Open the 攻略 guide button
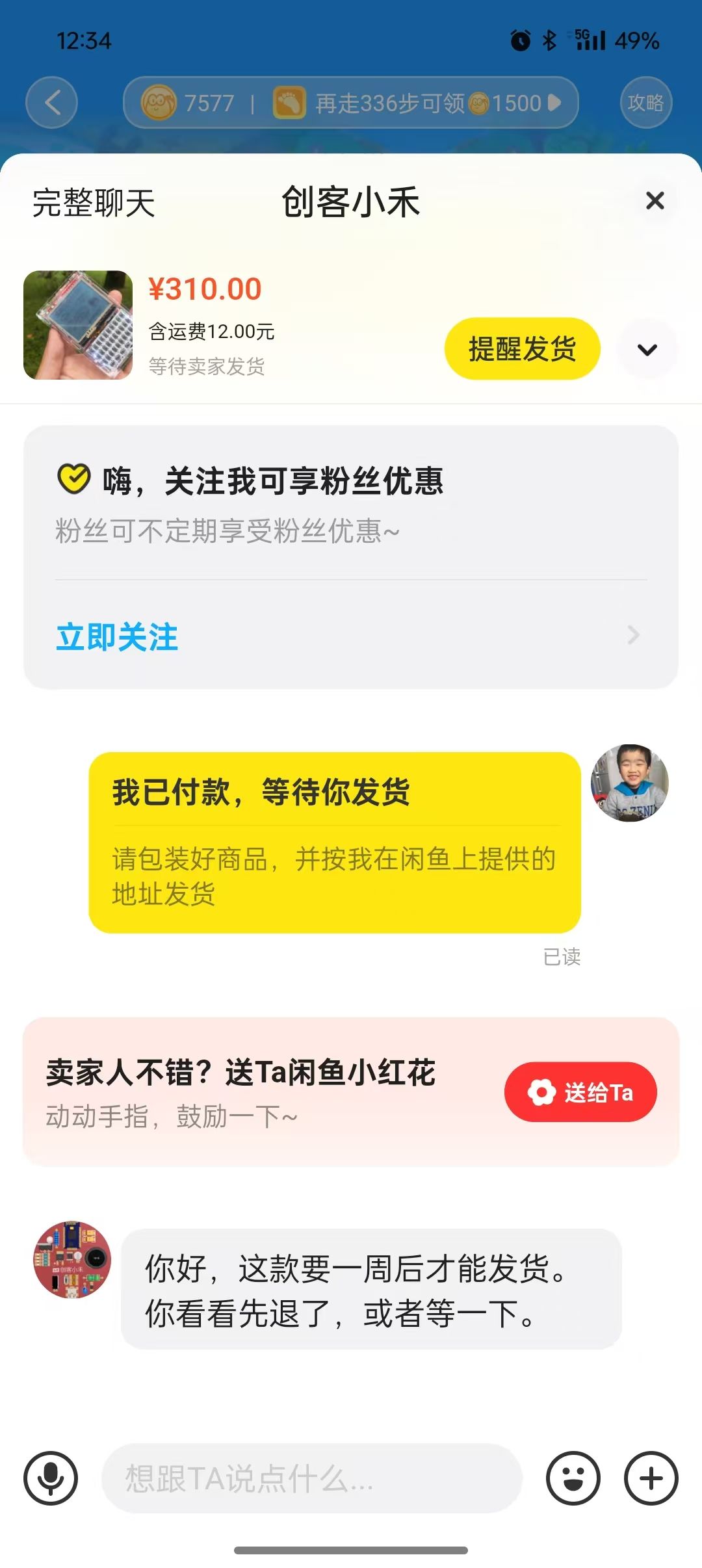Viewport: 702px width, 1568px height. click(645, 103)
